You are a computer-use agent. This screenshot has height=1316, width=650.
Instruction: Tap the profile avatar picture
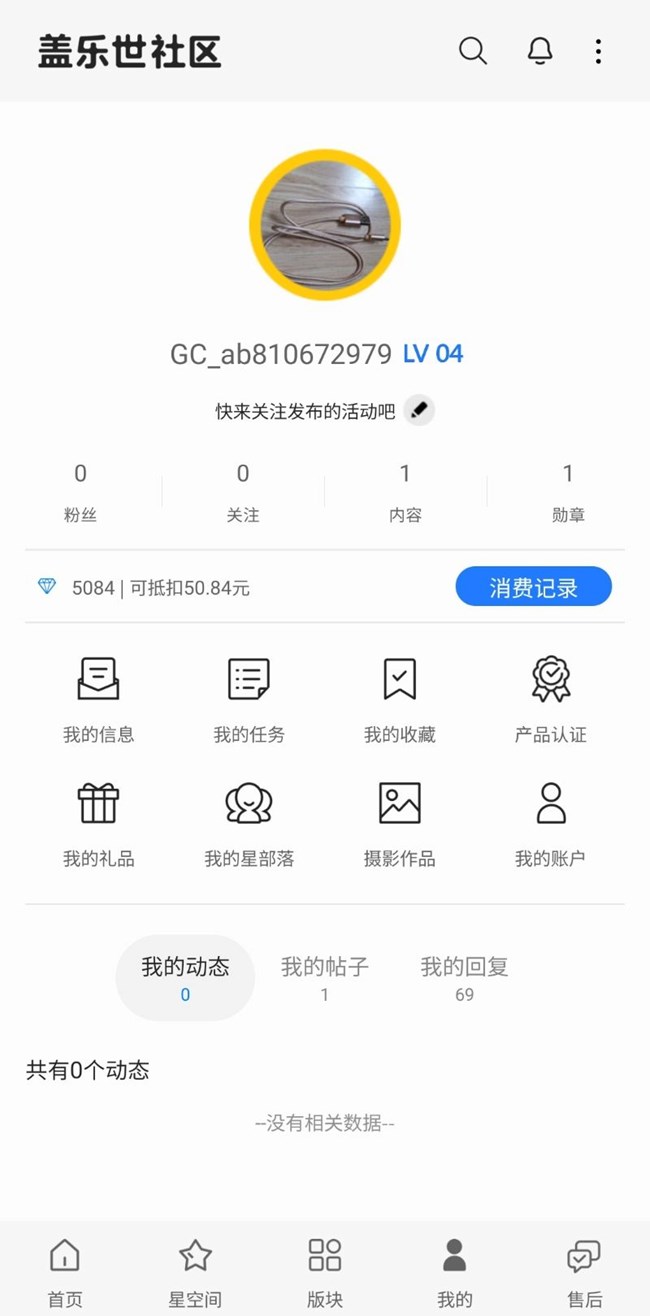(x=325, y=225)
